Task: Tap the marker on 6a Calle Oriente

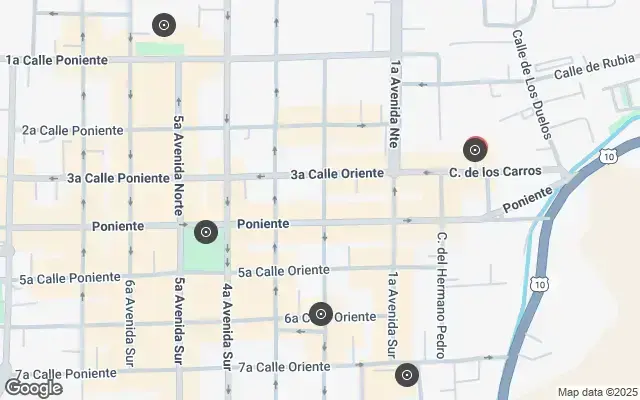Action: click(320, 315)
